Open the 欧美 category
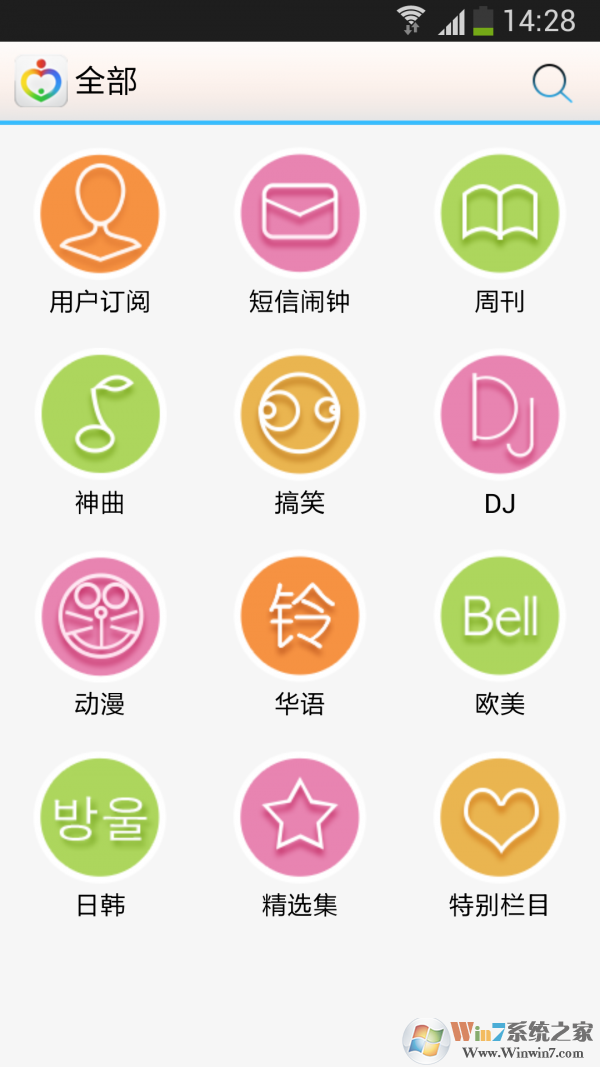600x1067 pixels. [500, 616]
